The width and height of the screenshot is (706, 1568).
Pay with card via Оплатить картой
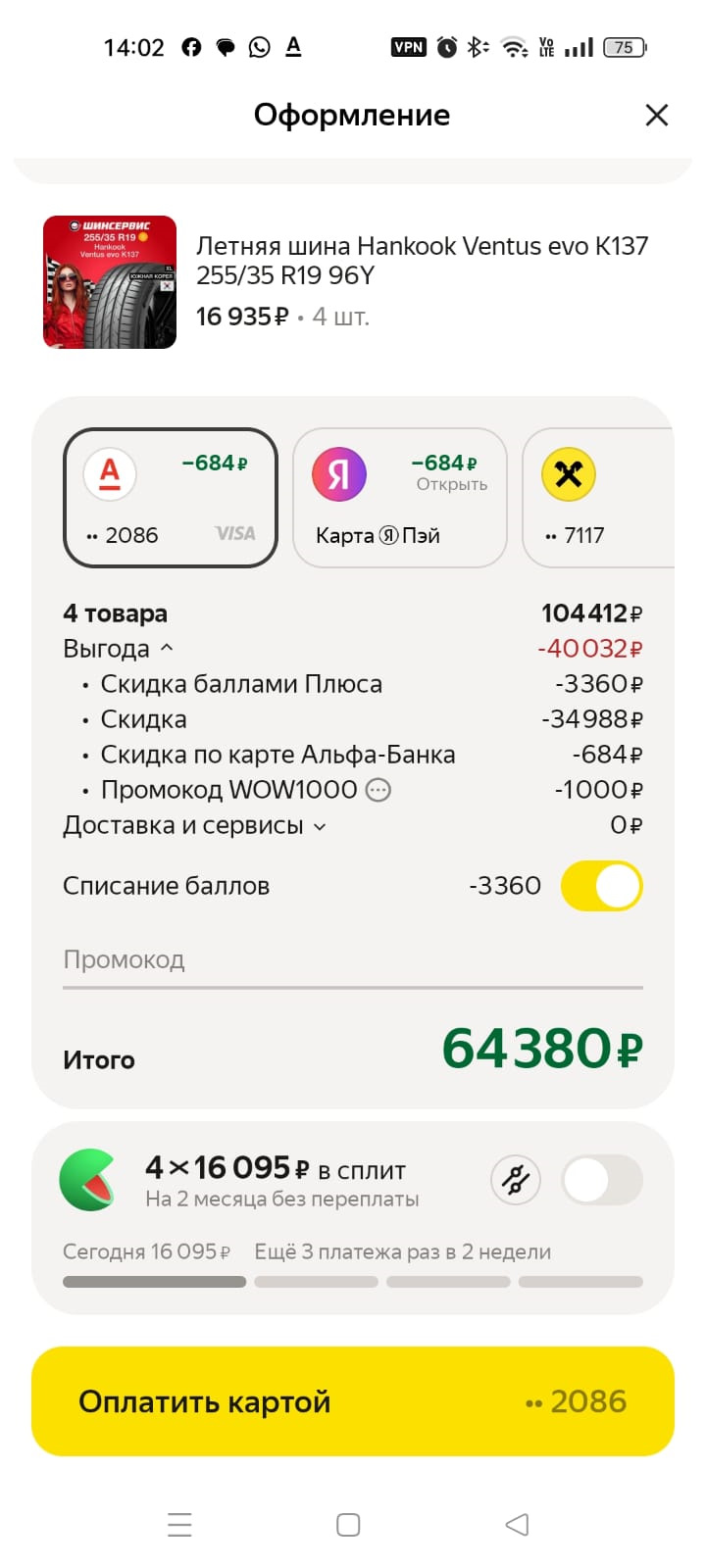pos(353,1401)
